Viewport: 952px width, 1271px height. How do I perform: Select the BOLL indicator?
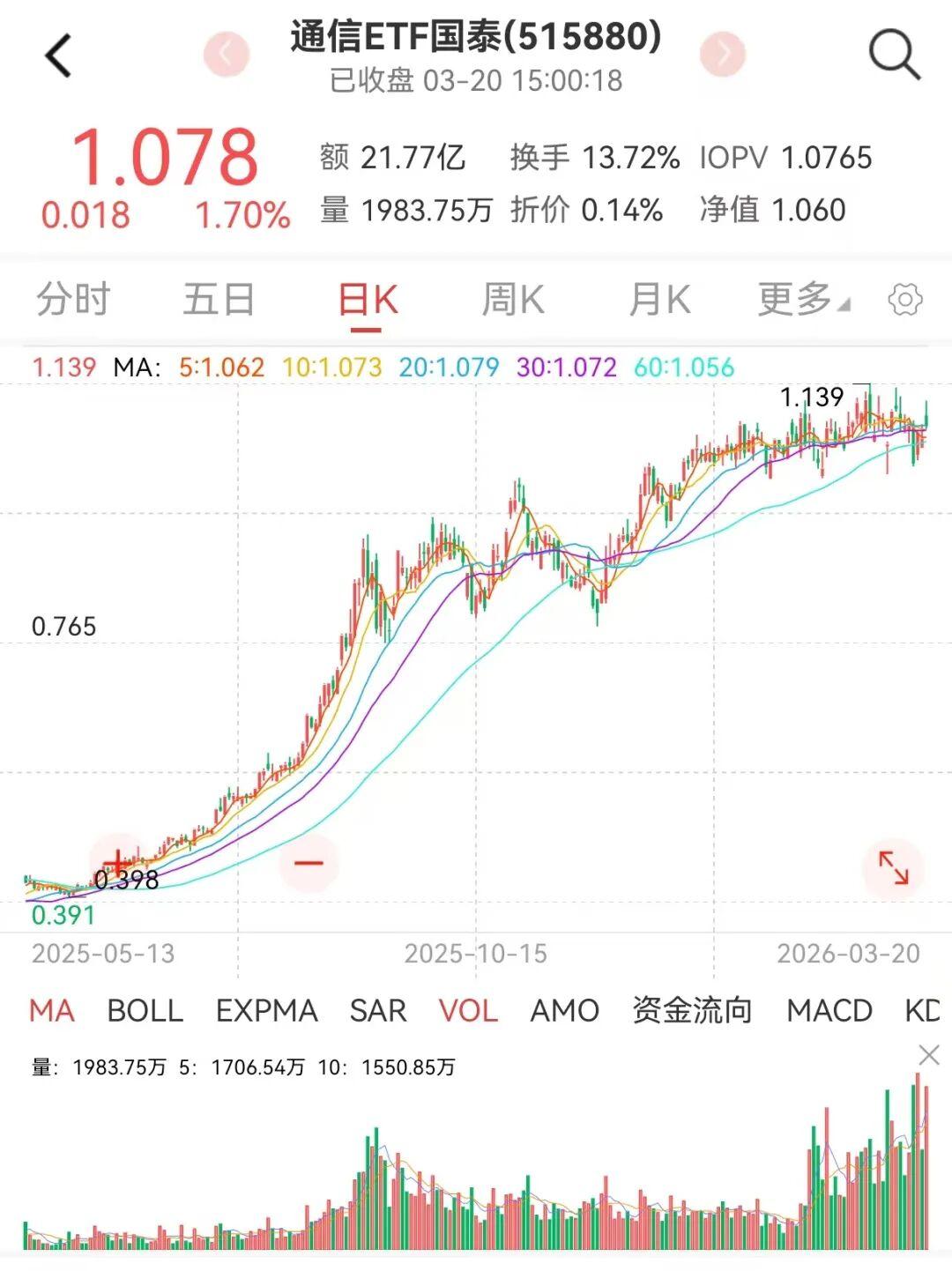point(145,1010)
